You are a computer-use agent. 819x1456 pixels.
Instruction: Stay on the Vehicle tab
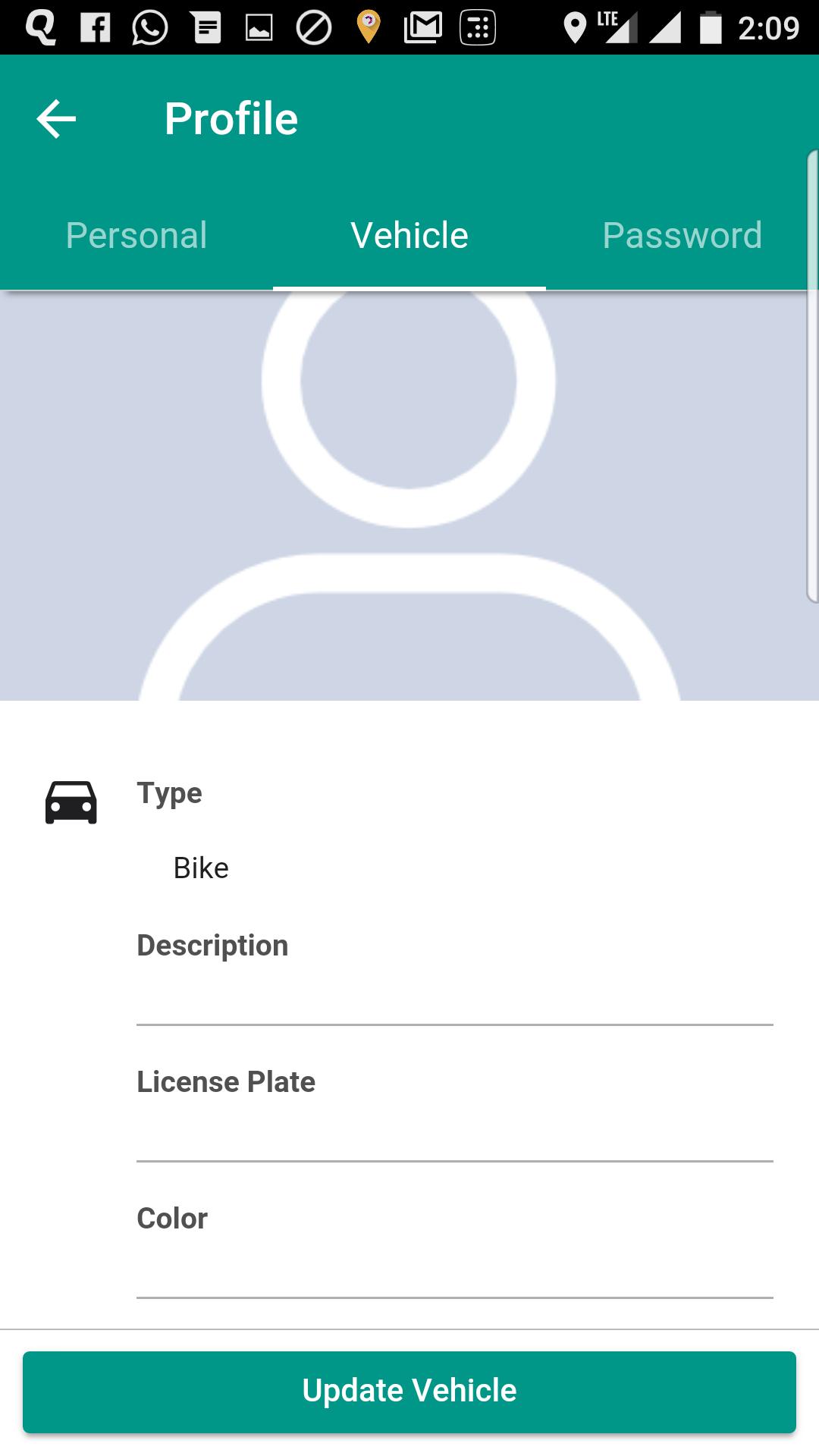[408, 235]
